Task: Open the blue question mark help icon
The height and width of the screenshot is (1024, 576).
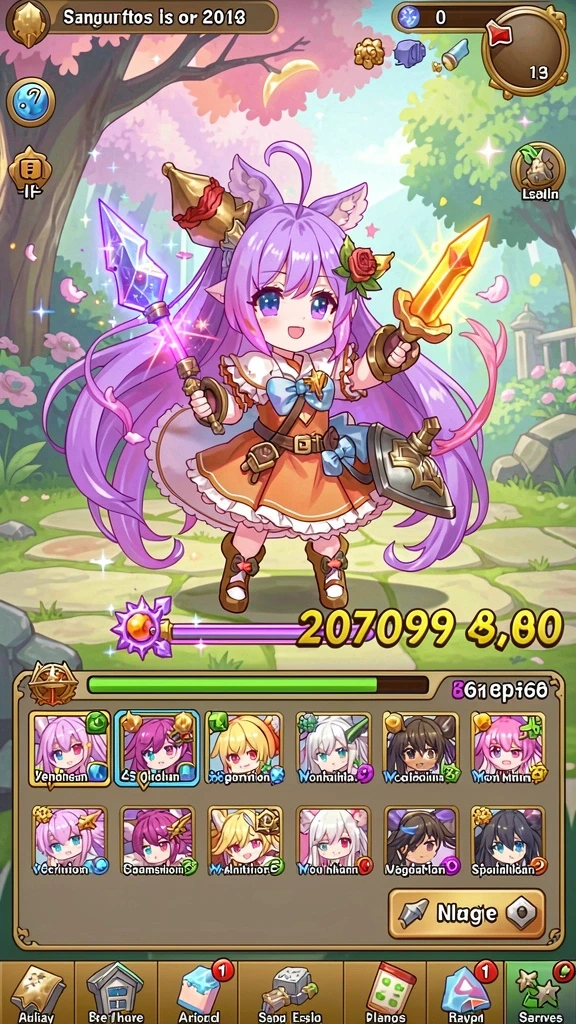Action: (31, 101)
